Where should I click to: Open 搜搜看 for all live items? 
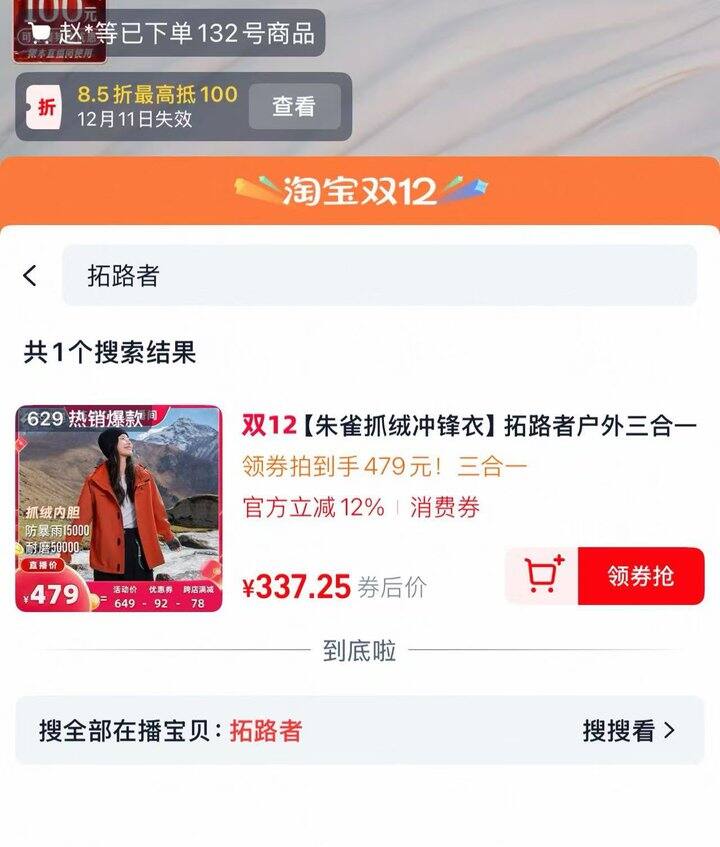[629, 731]
